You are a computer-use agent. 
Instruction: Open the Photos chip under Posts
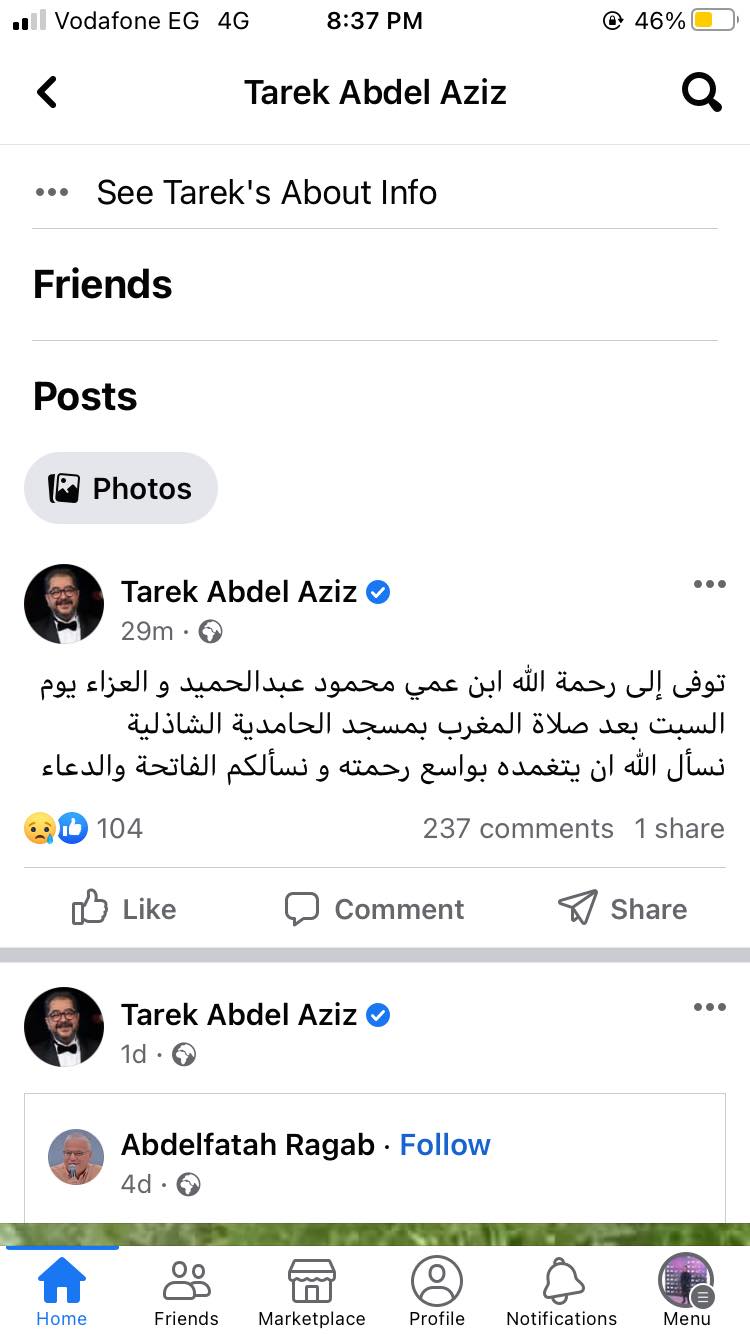(121, 488)
